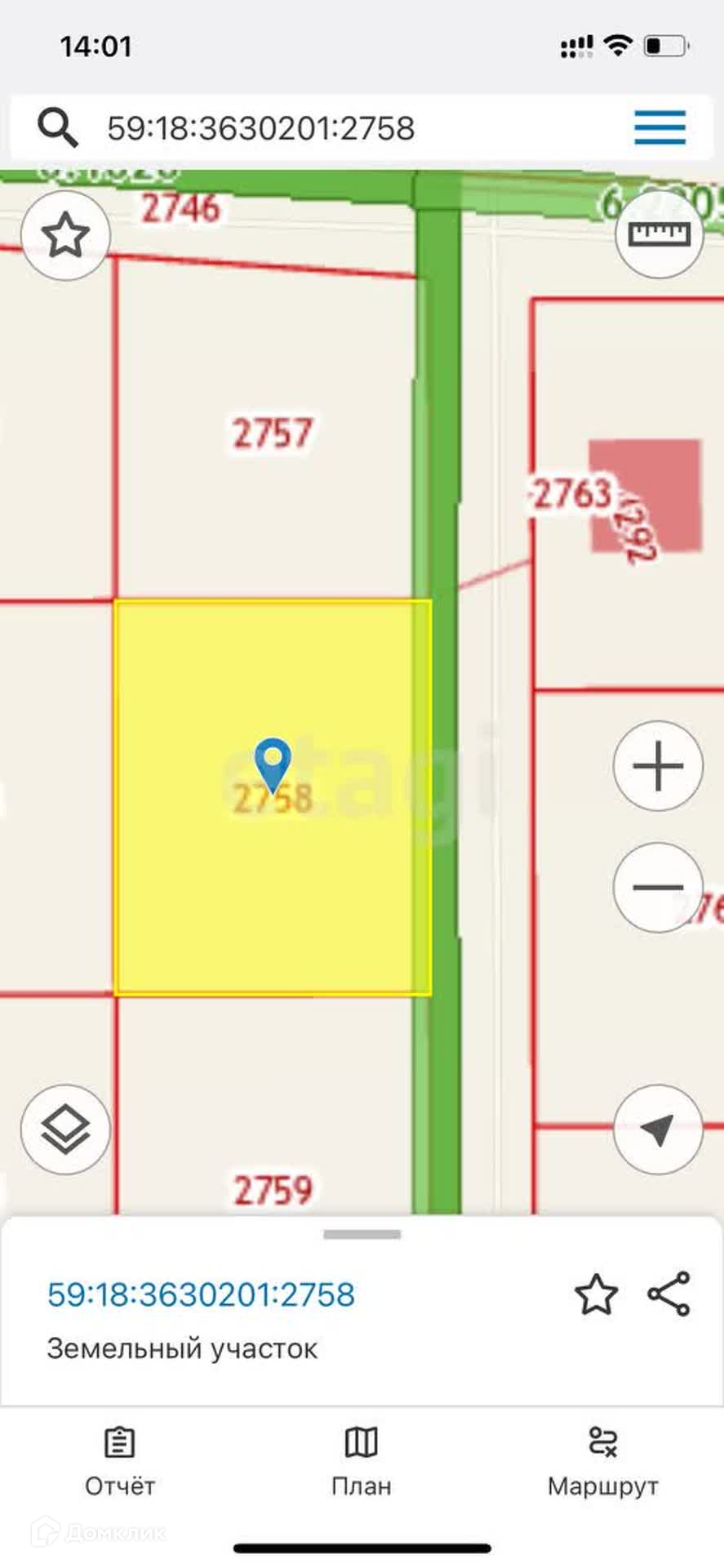Open the hamburger menu
Screen dimensions: 724x1568
click(x=660, y=128)
